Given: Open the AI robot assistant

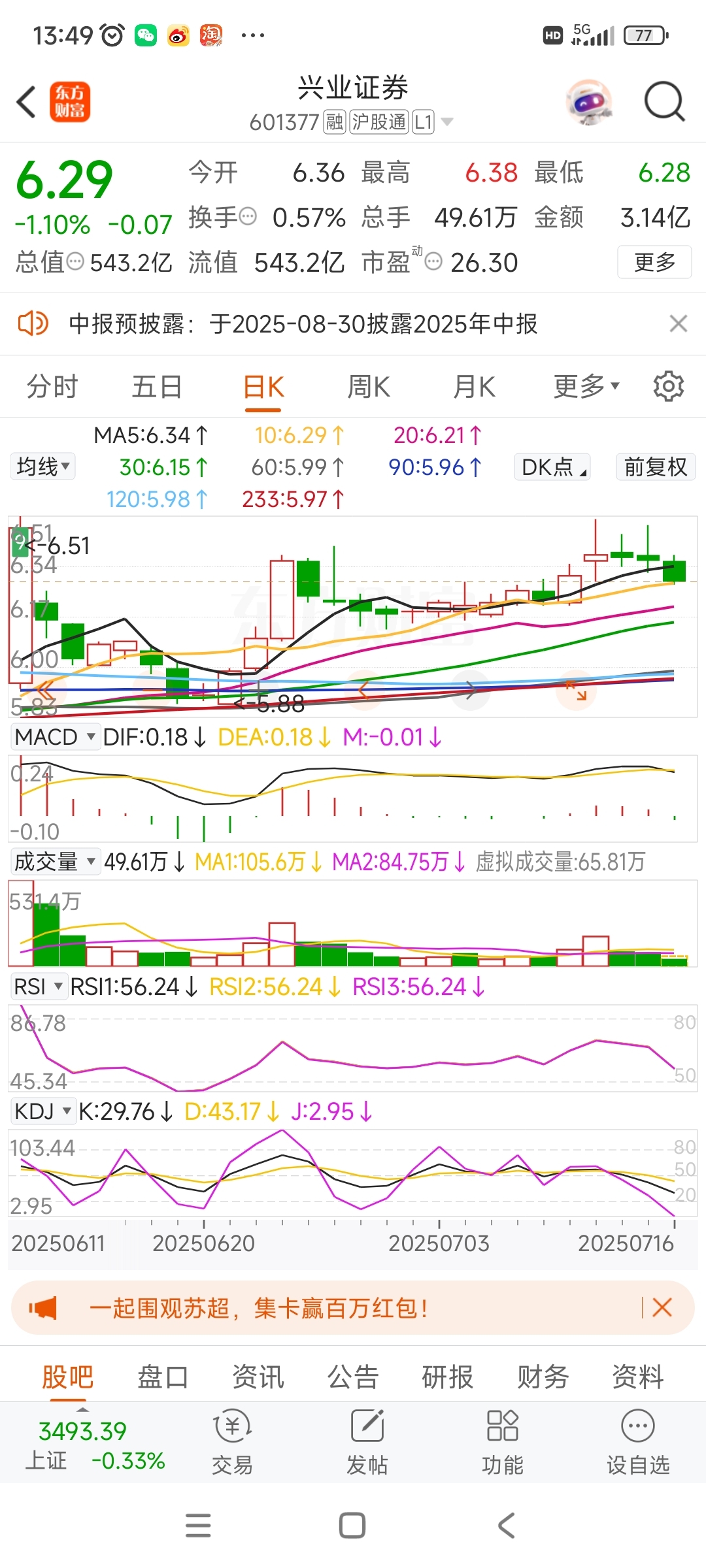Looking at the screenshot, I should (589, 102).
